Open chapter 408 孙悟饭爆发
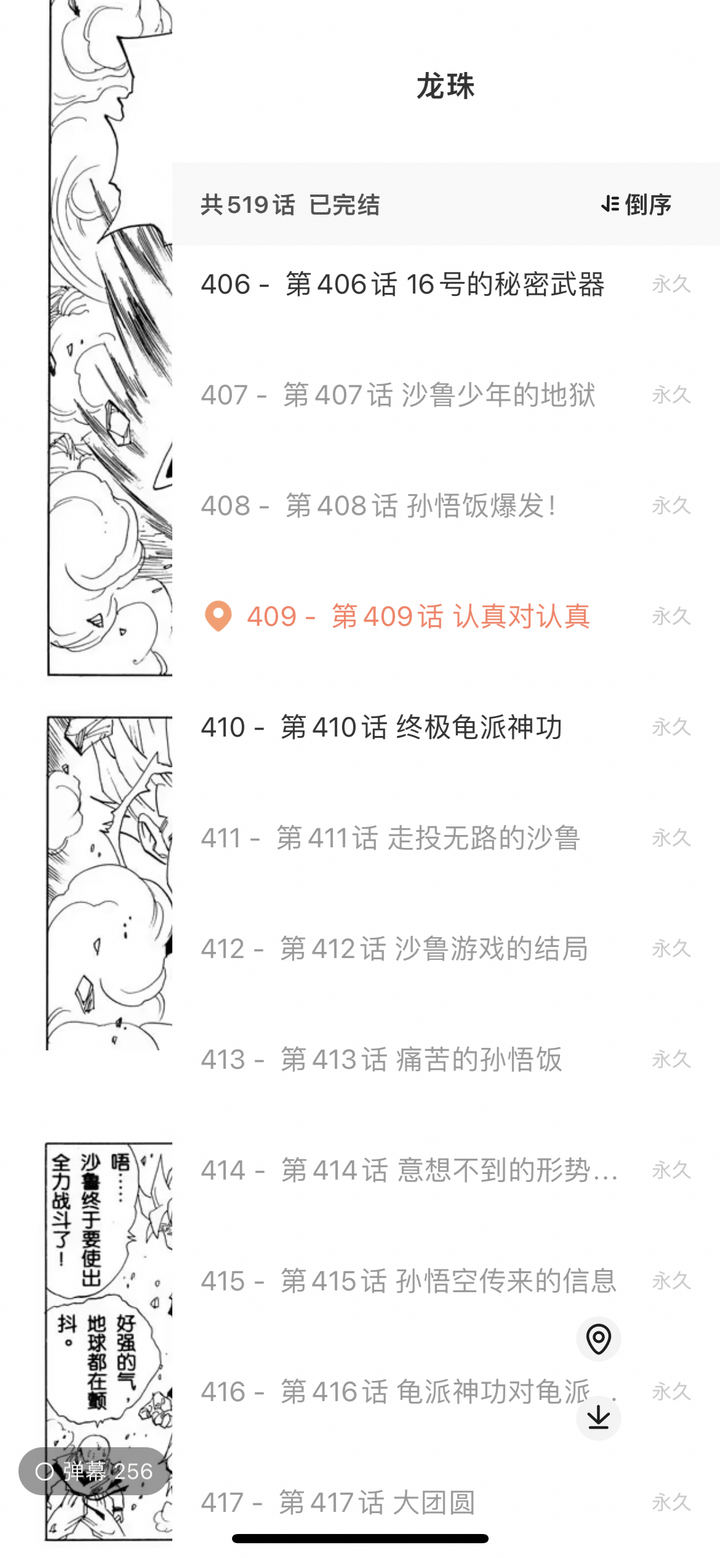The image size is (720, 1558). click(x=378, y=506)
